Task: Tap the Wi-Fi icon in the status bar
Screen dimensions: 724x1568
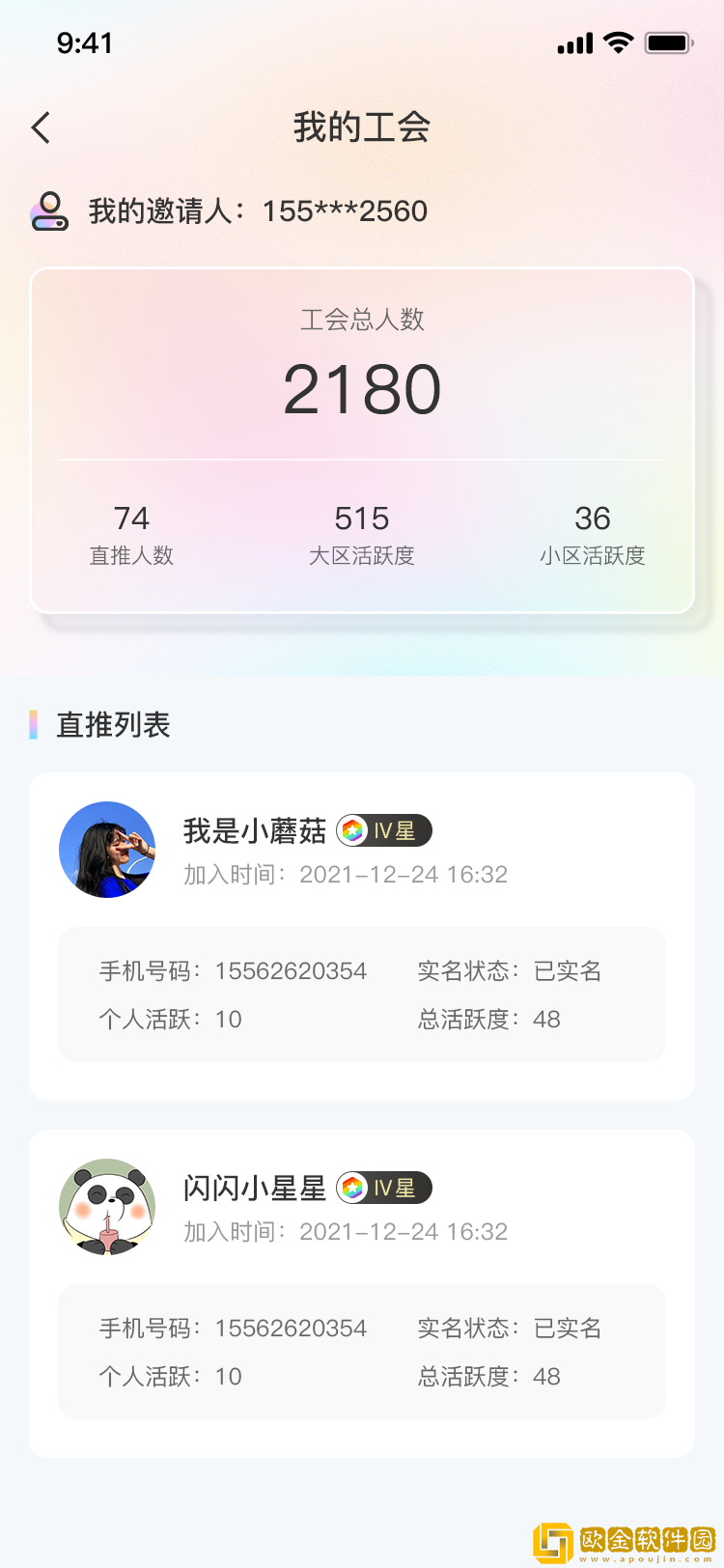Action: click(x=616, y=42)
